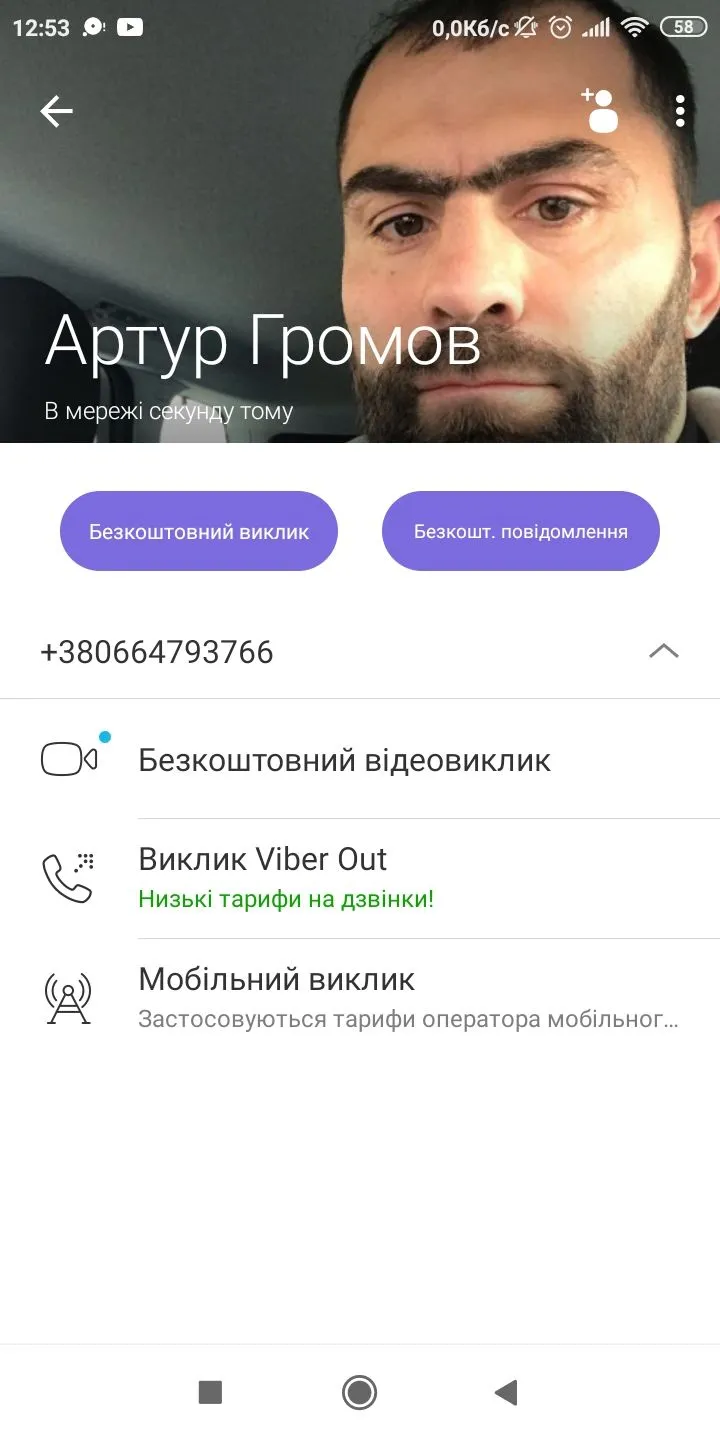Screen dimensions: 720x1440
Task: Start a free call (Безкоштовний виклик)
Action: pos(199,531)
